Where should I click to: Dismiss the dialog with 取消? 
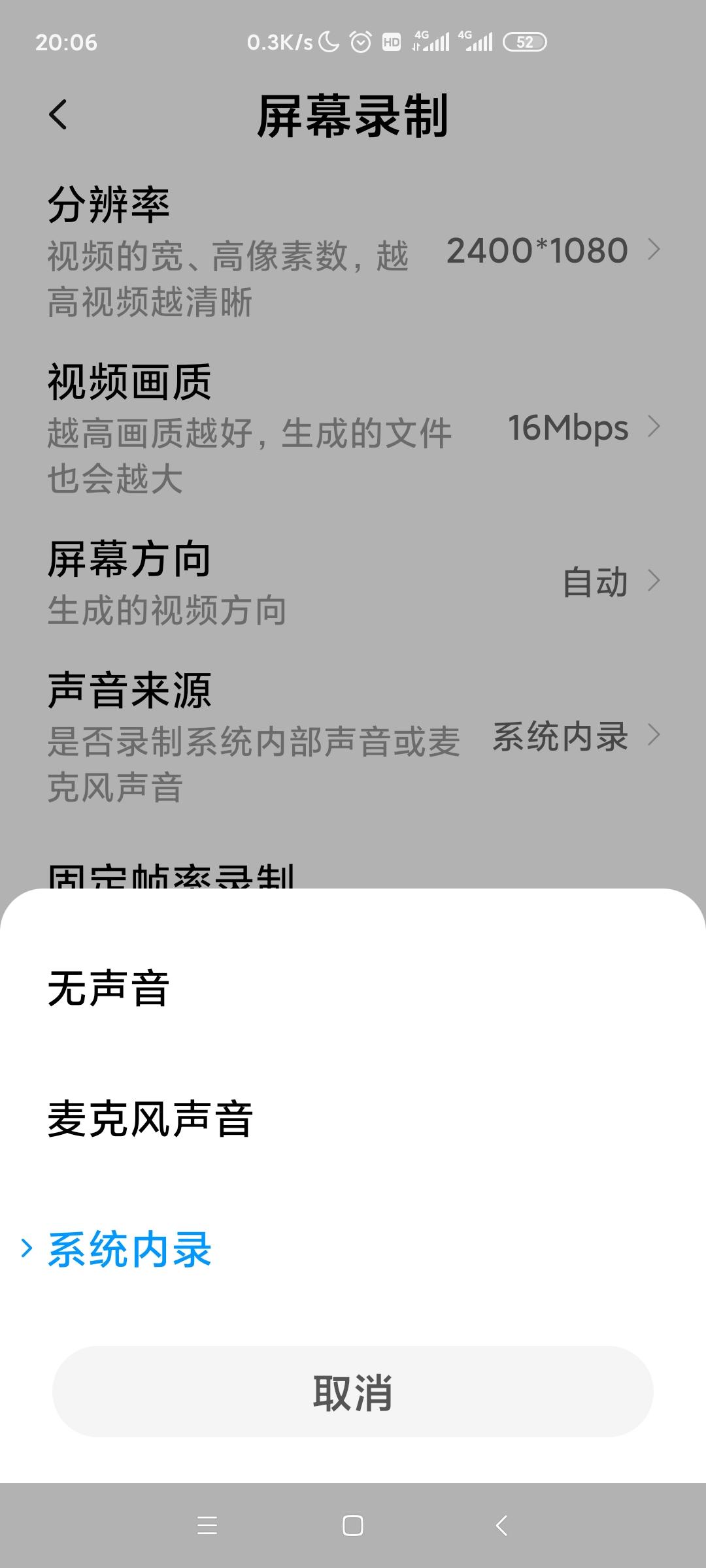coord(353,1392)
